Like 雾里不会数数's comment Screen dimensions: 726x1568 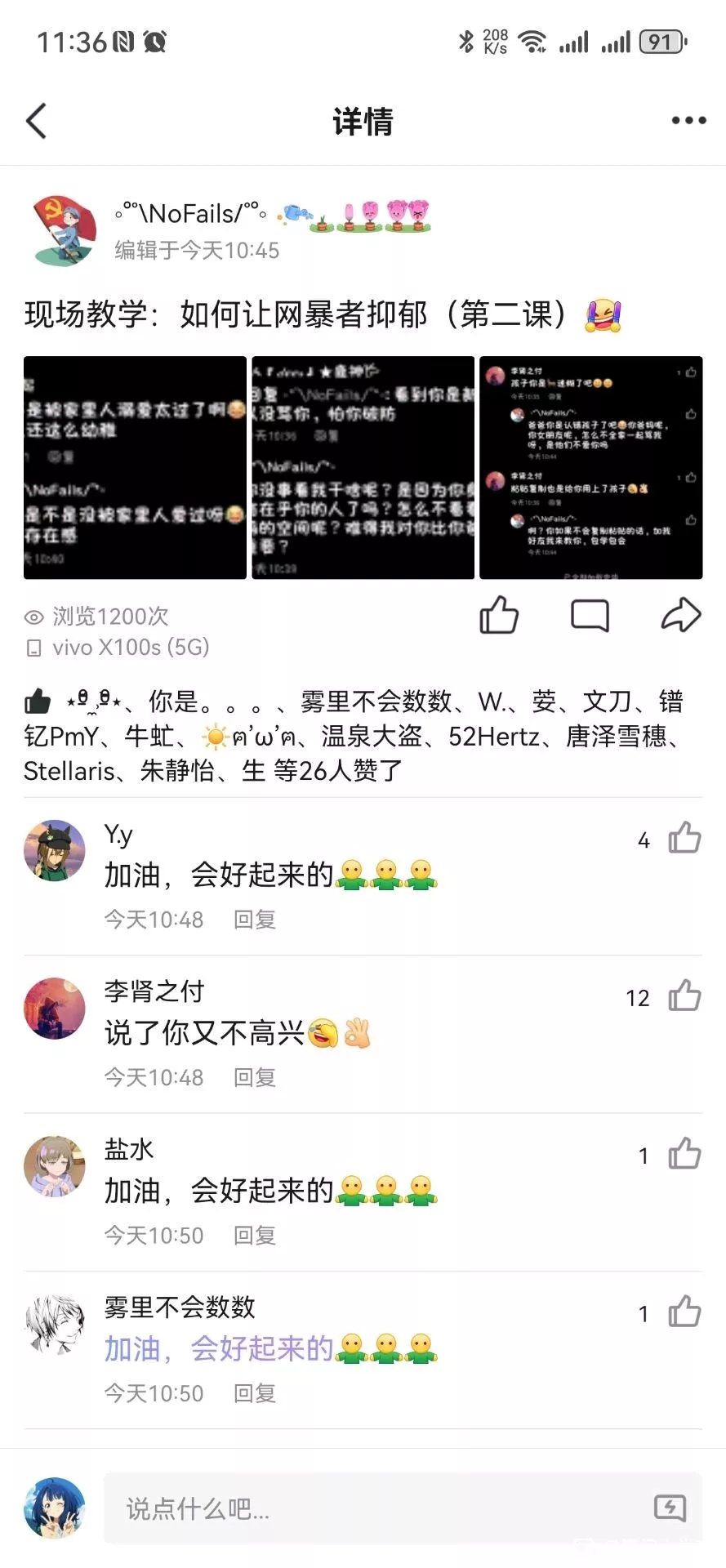pyautogui.click(x=684, y=1312)
